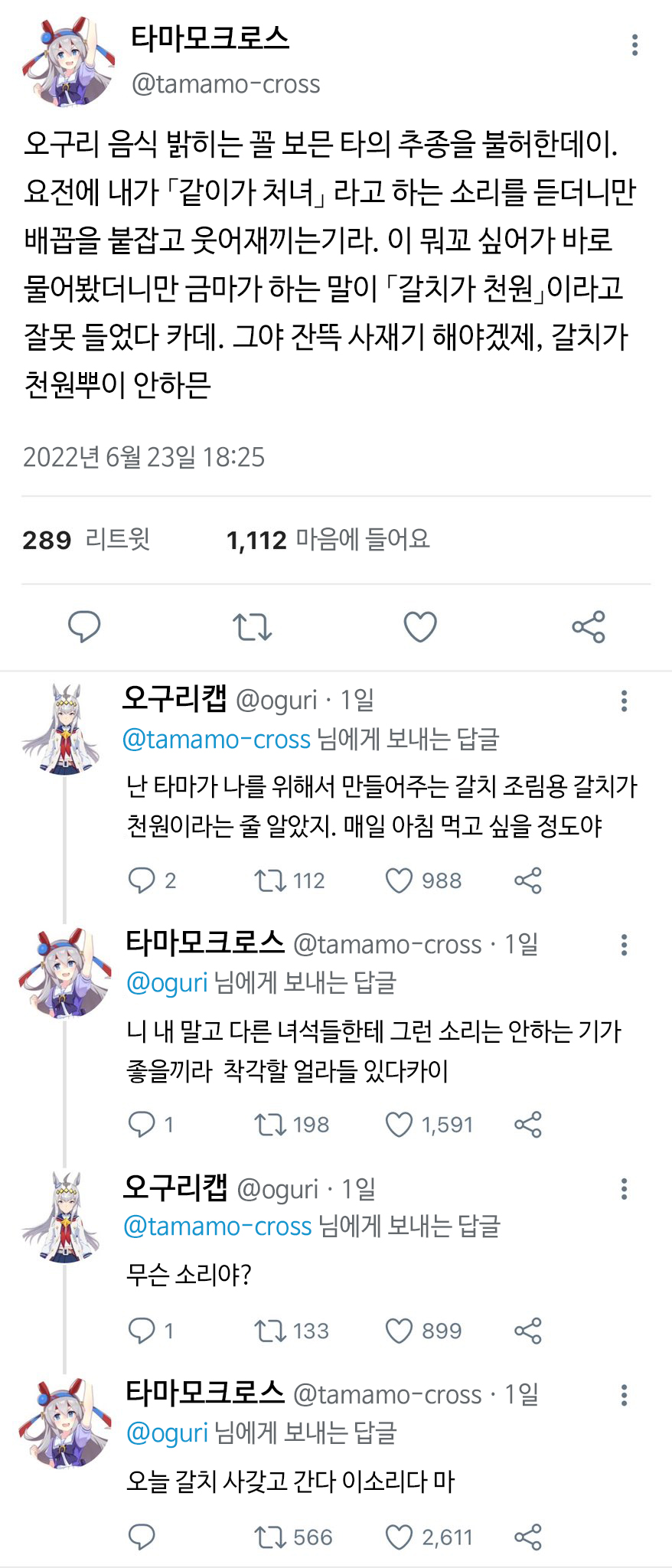Retweet the '오늘 갈치 사갖고 간다' reply
The width and height of the screenshot is (672, 1568).
(x=269, y=1537)
